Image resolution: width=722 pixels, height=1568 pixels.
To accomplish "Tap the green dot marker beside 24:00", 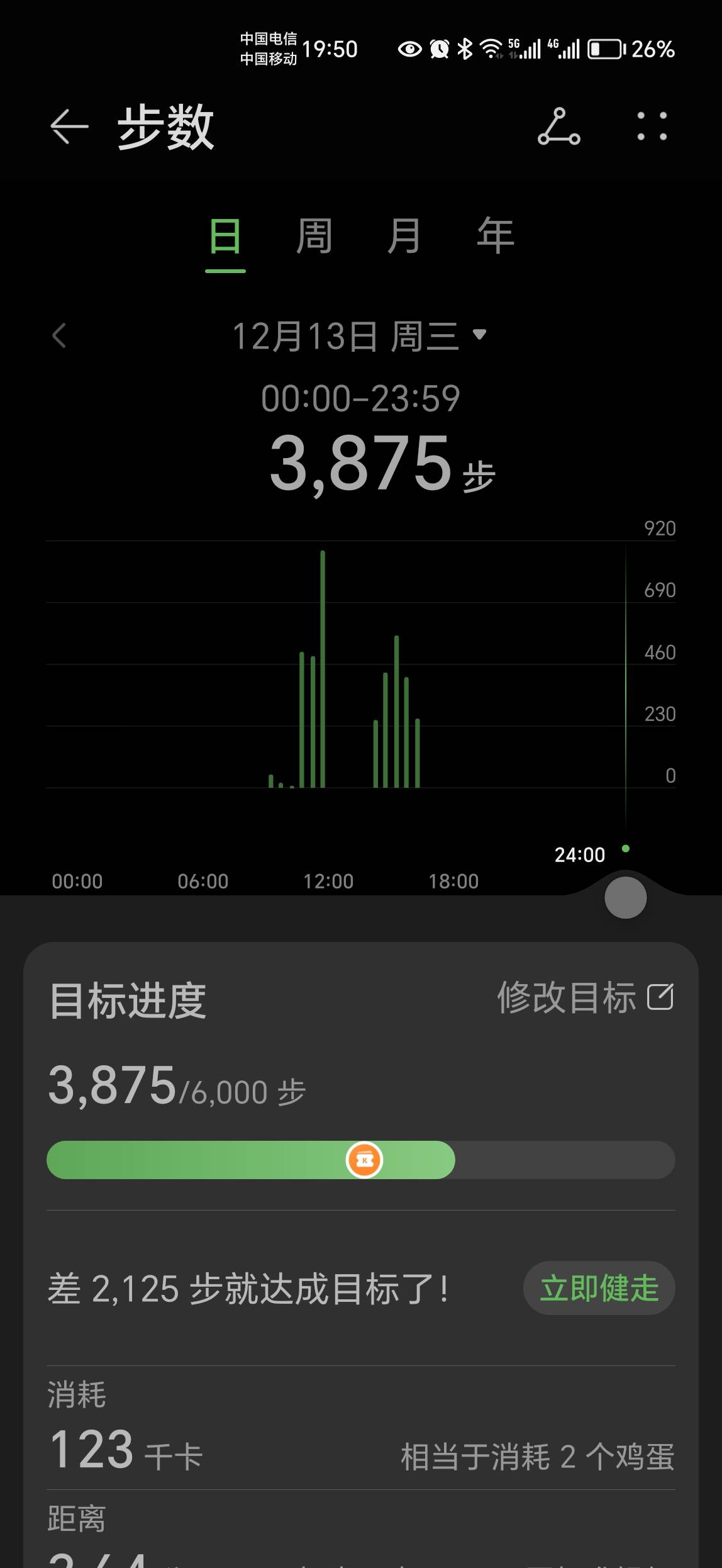I will (626, 848).
